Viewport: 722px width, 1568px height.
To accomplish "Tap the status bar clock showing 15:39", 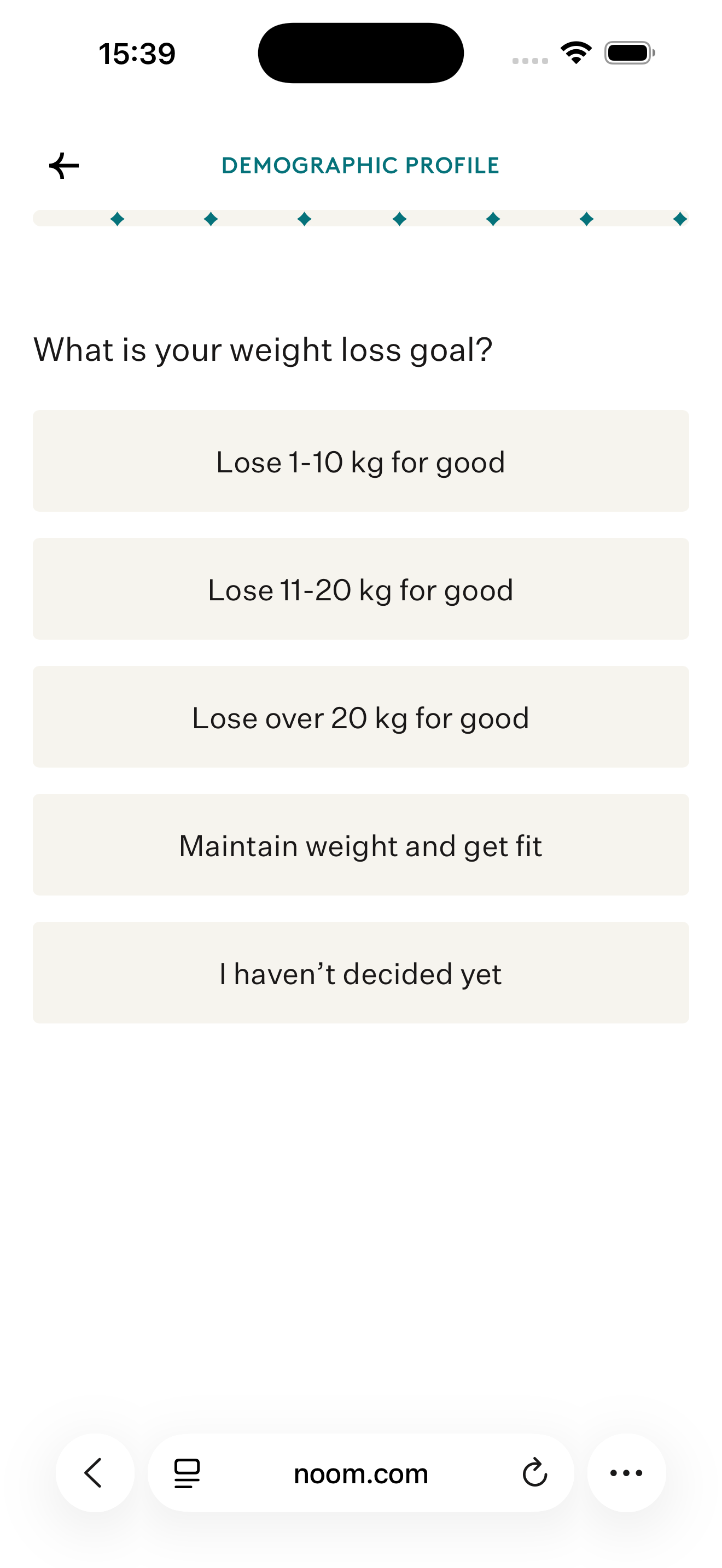I will coord(137,54).
